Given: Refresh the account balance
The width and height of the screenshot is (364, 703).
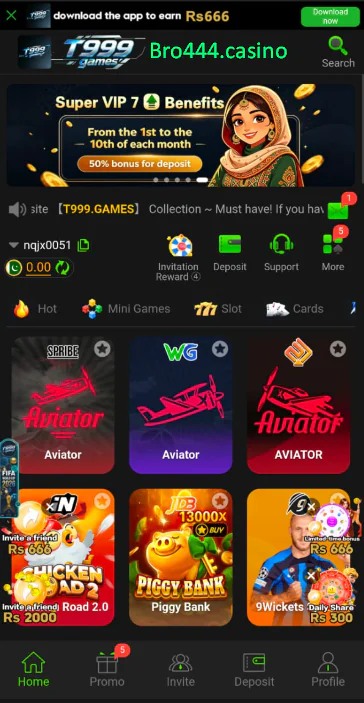Looking at the screenshot, I should [62, 268].
